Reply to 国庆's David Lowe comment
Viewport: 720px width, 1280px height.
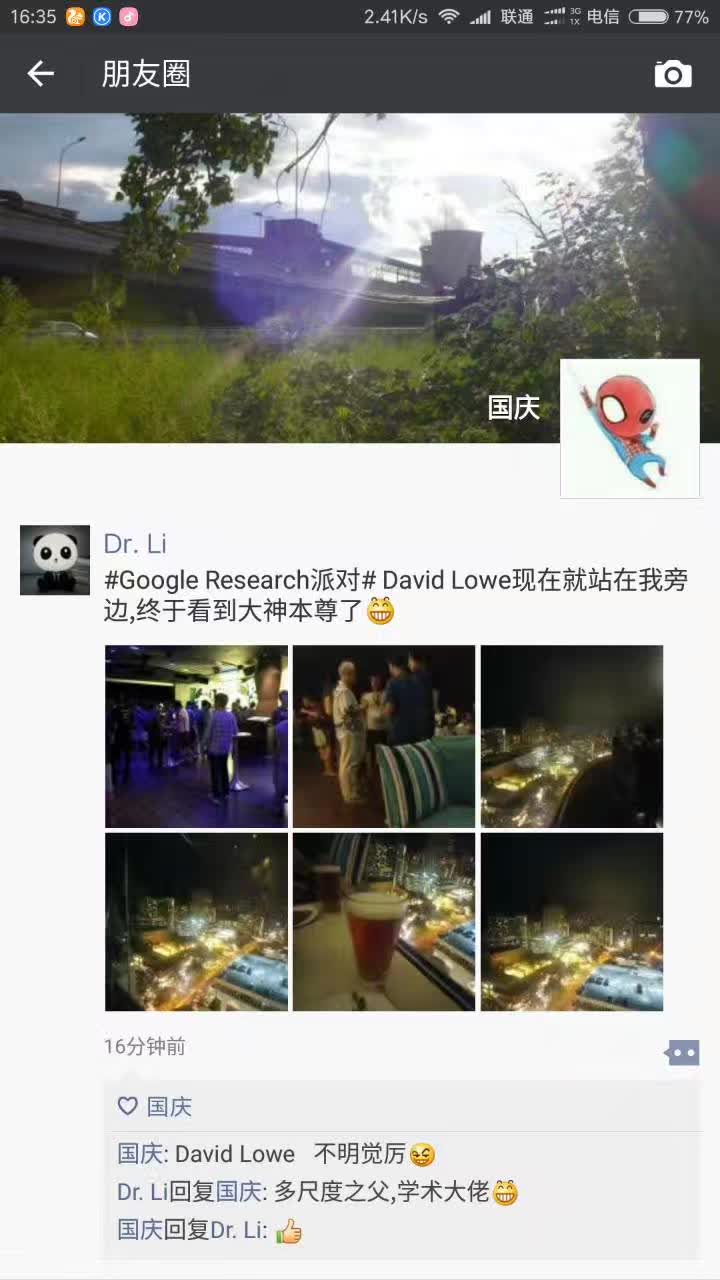point(300,1154)
